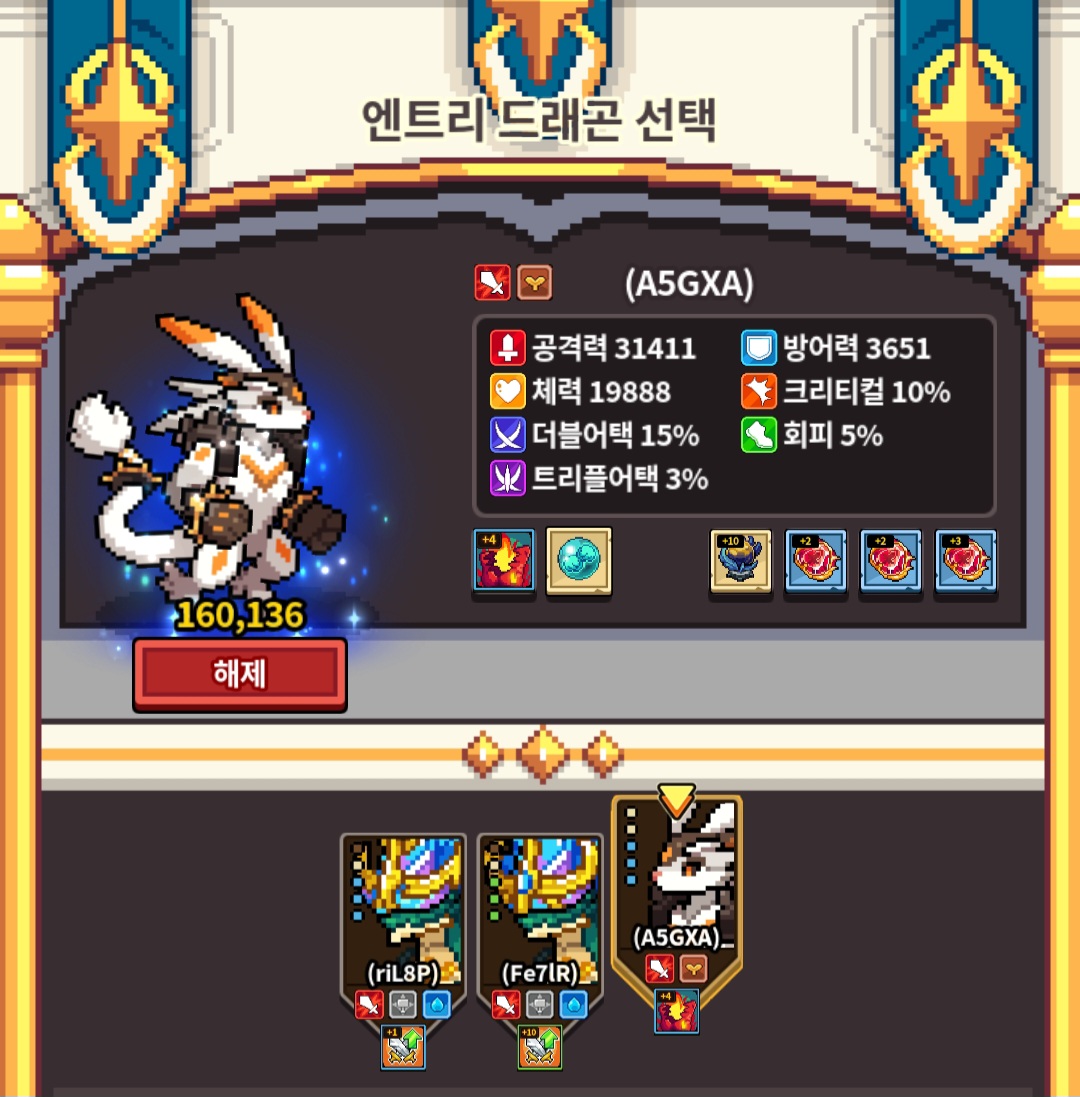Tap the red 해제 button
This screenshot has width=1080, height=1097.
(x=240, y=674)
